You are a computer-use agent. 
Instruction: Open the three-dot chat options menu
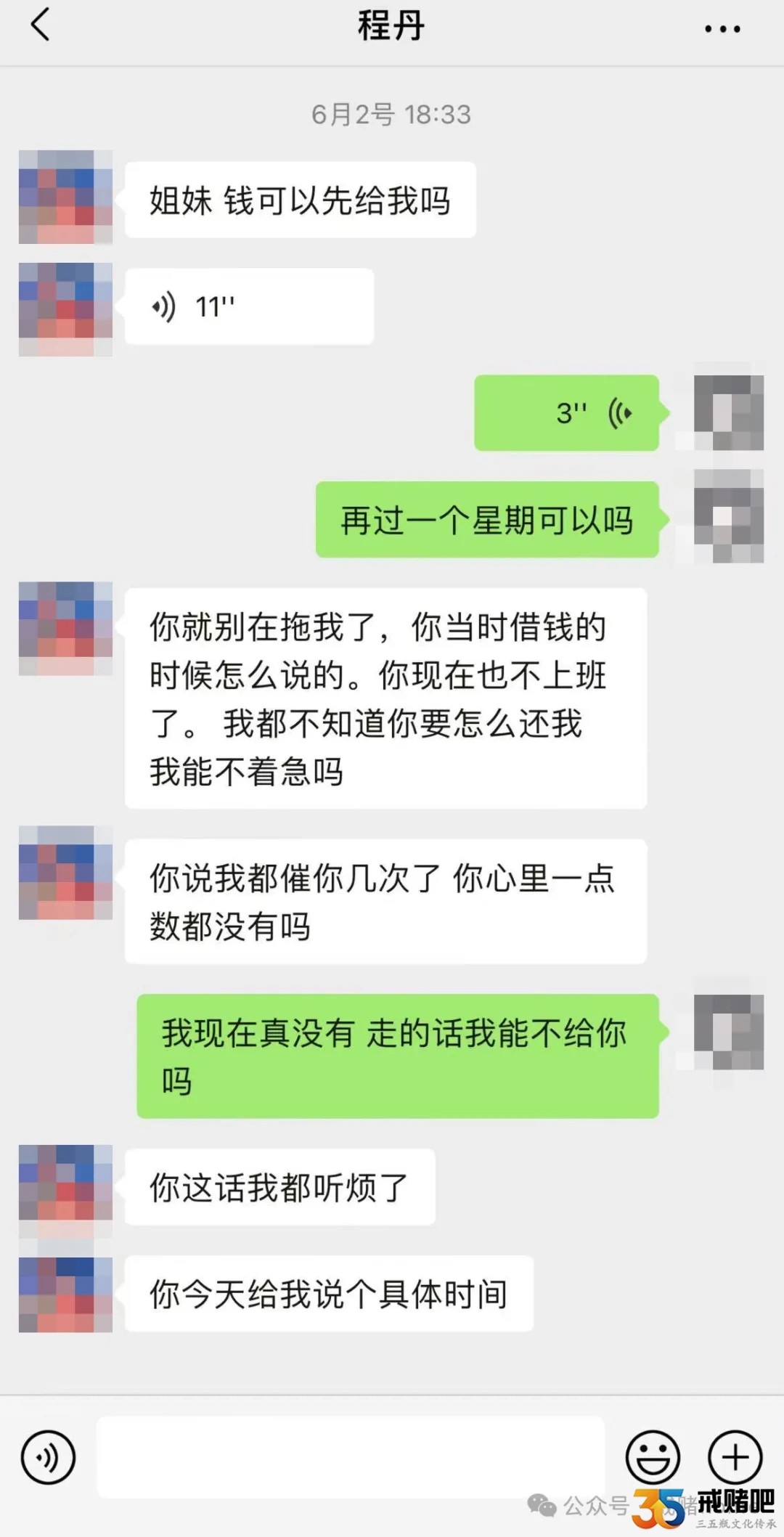tap(722, 29)
